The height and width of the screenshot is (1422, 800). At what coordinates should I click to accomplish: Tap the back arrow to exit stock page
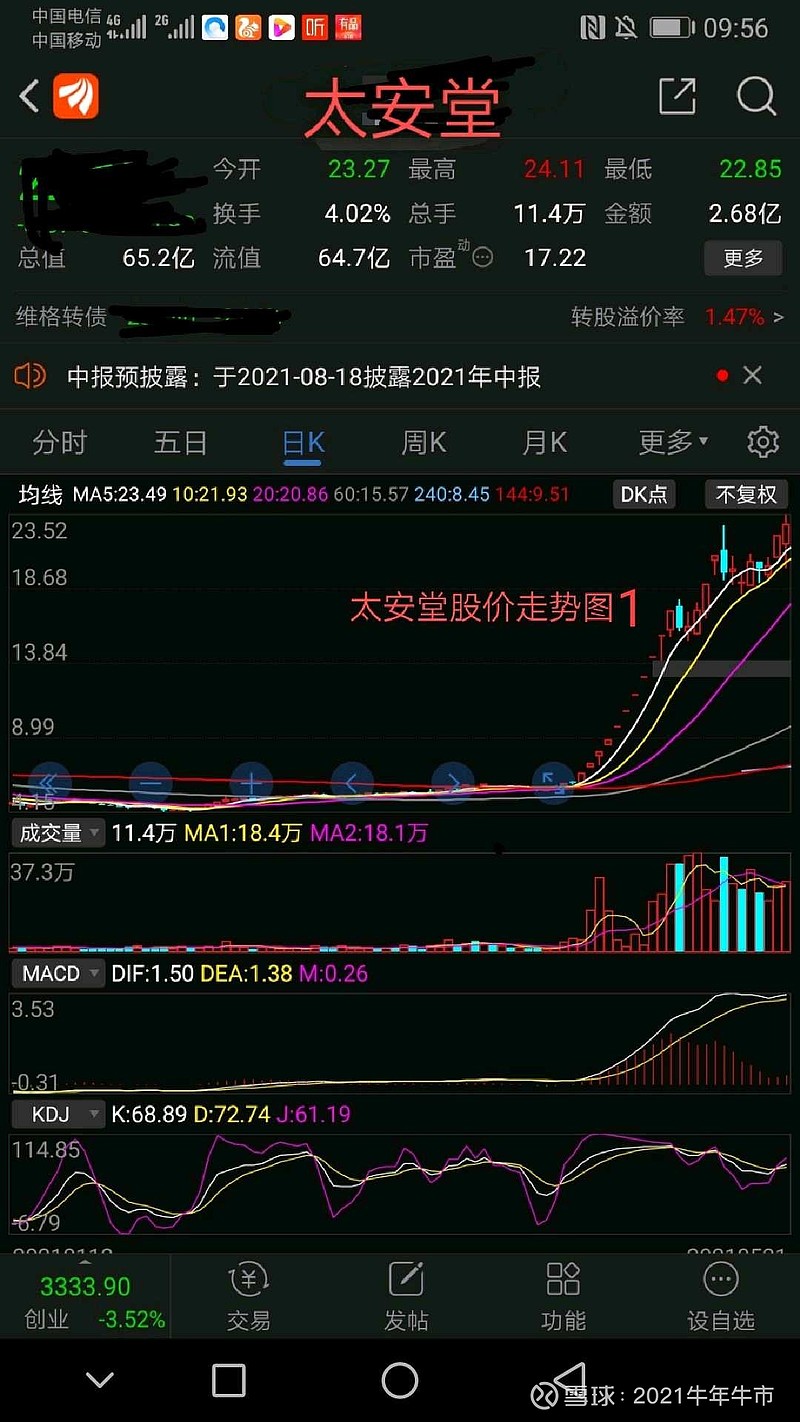pyautogui.click(x=27, y=97)
